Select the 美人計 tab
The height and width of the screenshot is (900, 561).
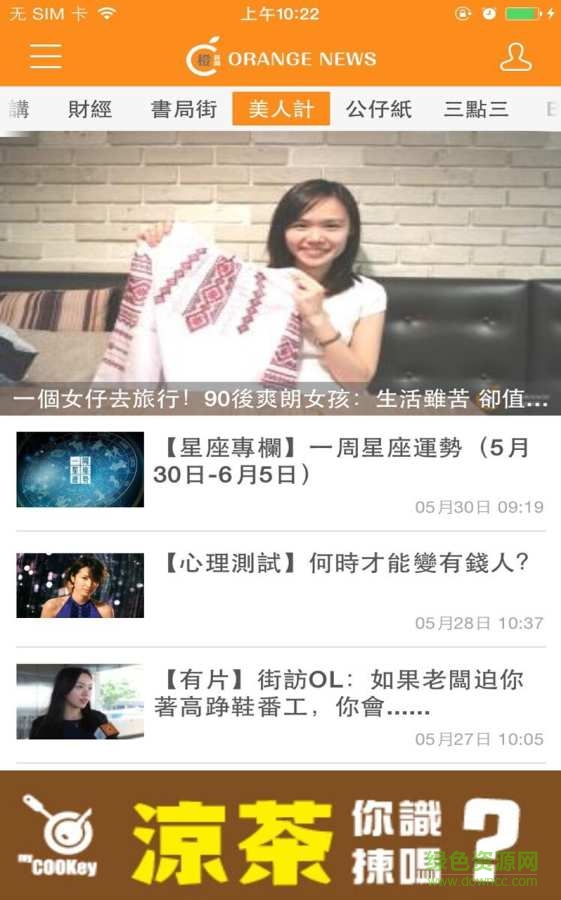(281, 108)
